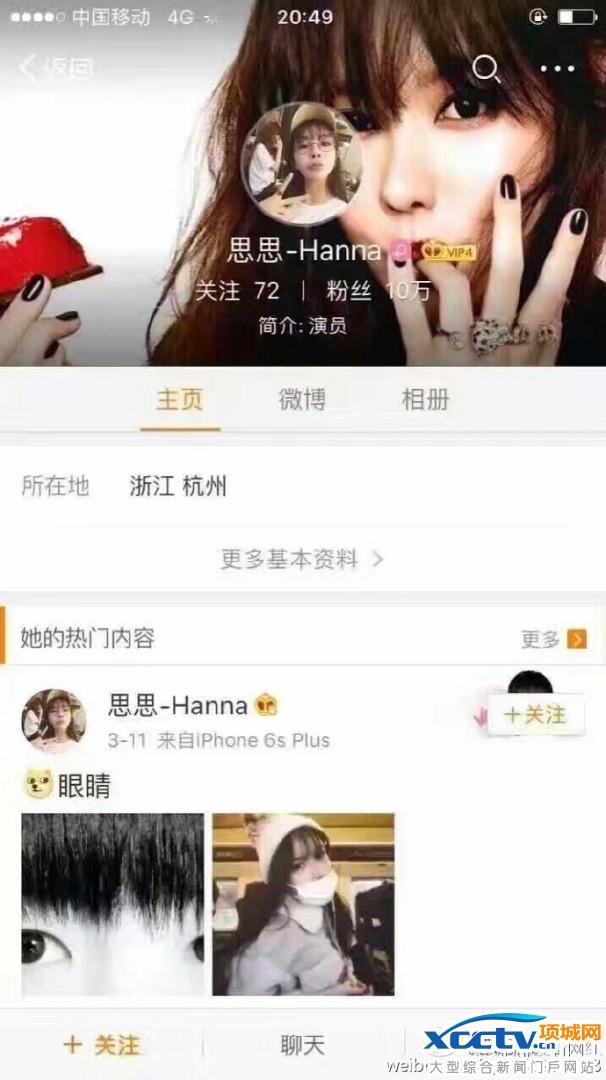View the profile avatar of 思思-Hanna
This screenshot has height=1080, width=606.
point(303,165)
